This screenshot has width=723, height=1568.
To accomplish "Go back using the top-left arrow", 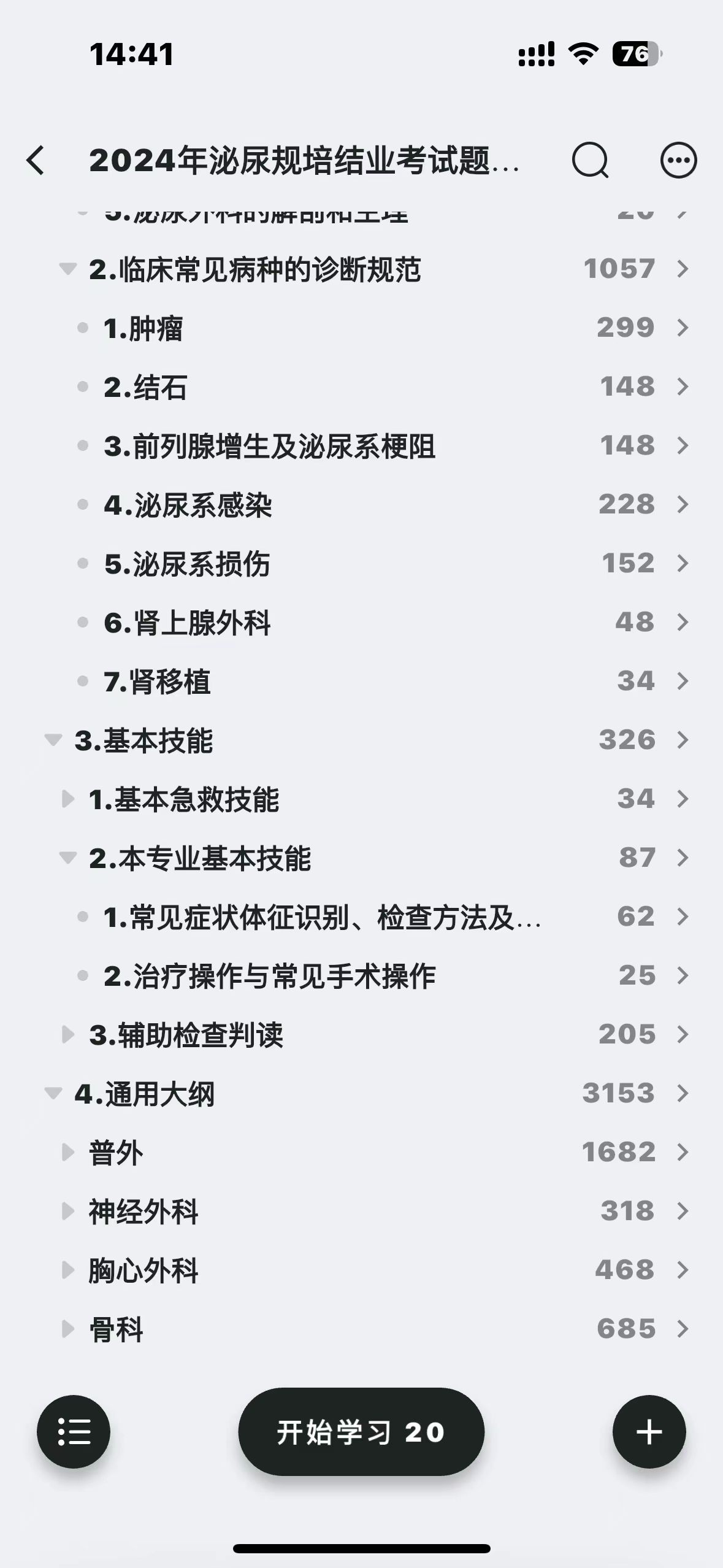I will (x=36, y=160).
